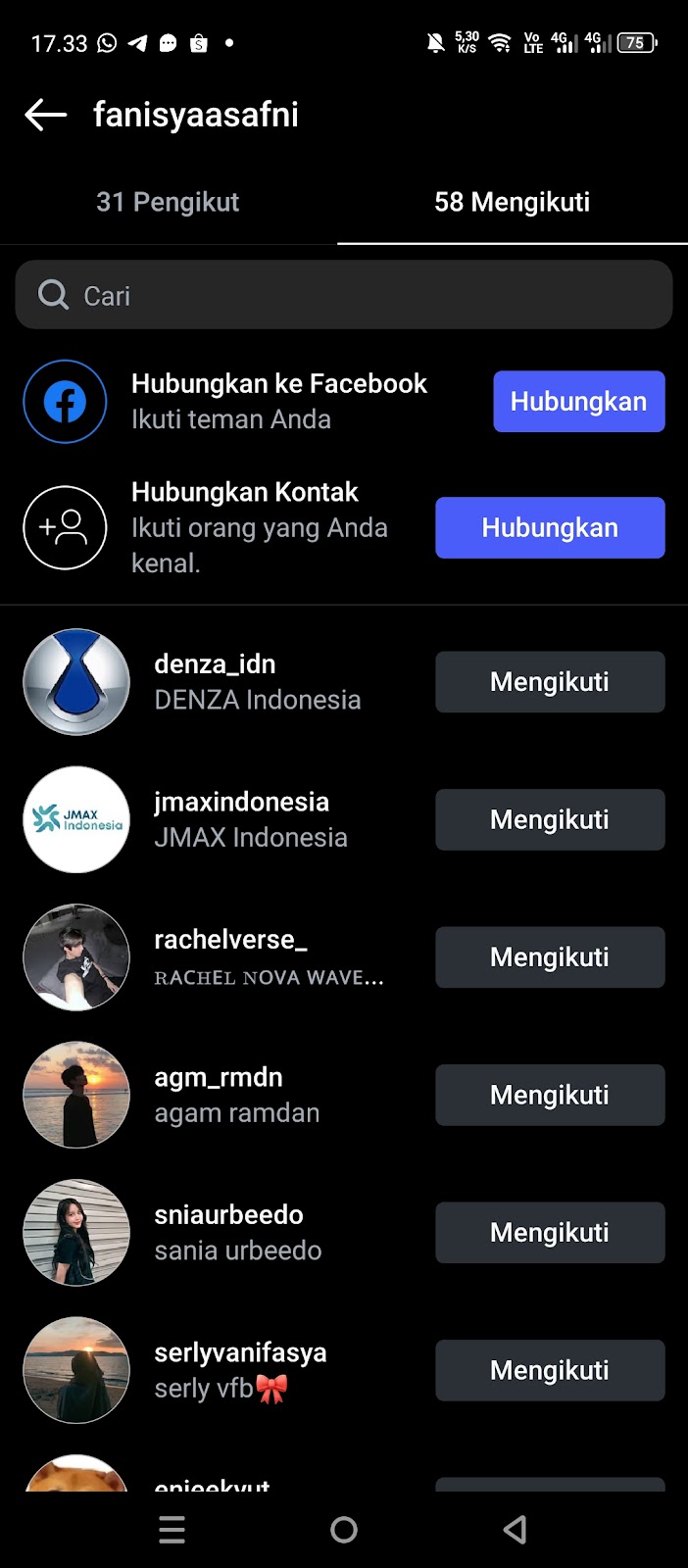Tap Hubungkan next to Hubungkan ke Facebook
This screenshot has height=1568, width=688.
pyautogui.click(x=578, y=402)
